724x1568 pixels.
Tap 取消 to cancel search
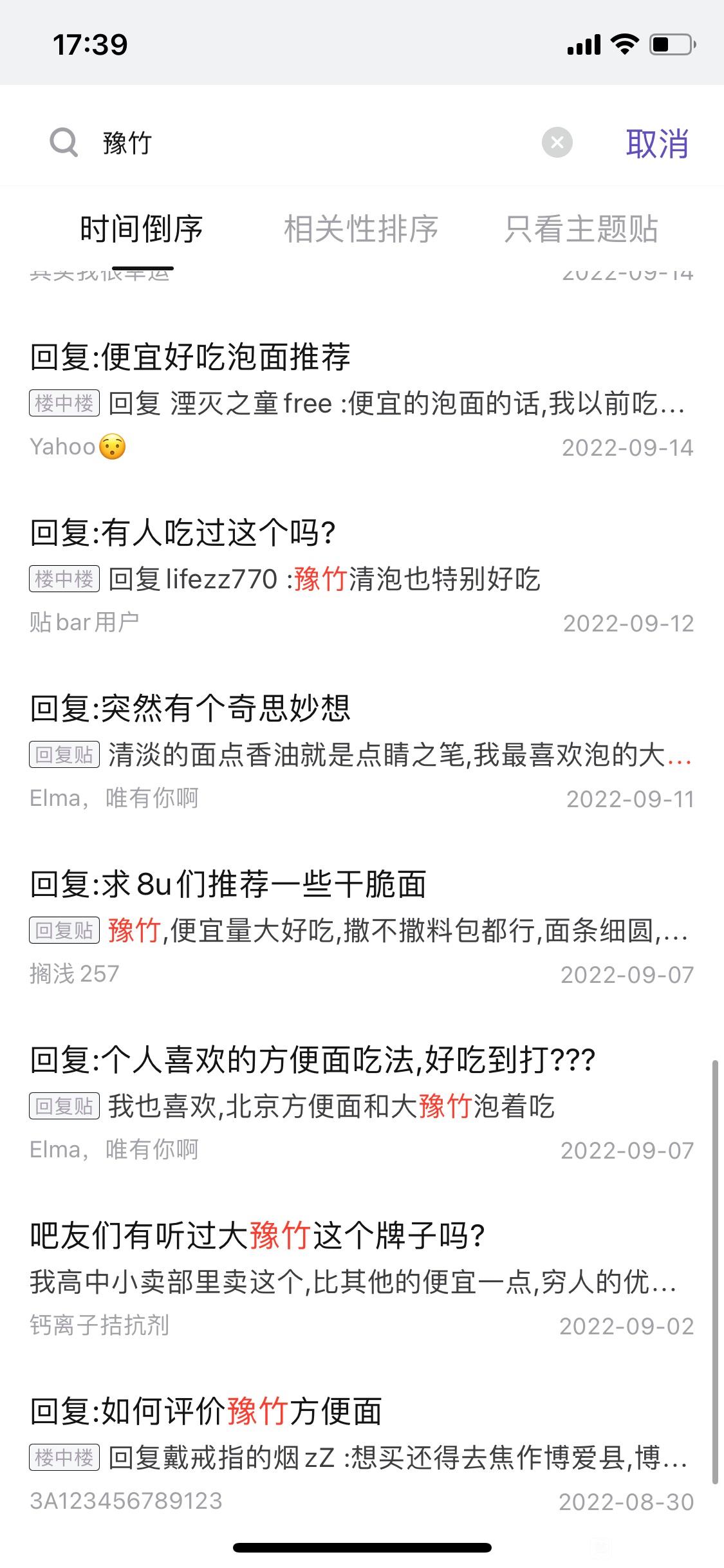click(x=657, y=143)
